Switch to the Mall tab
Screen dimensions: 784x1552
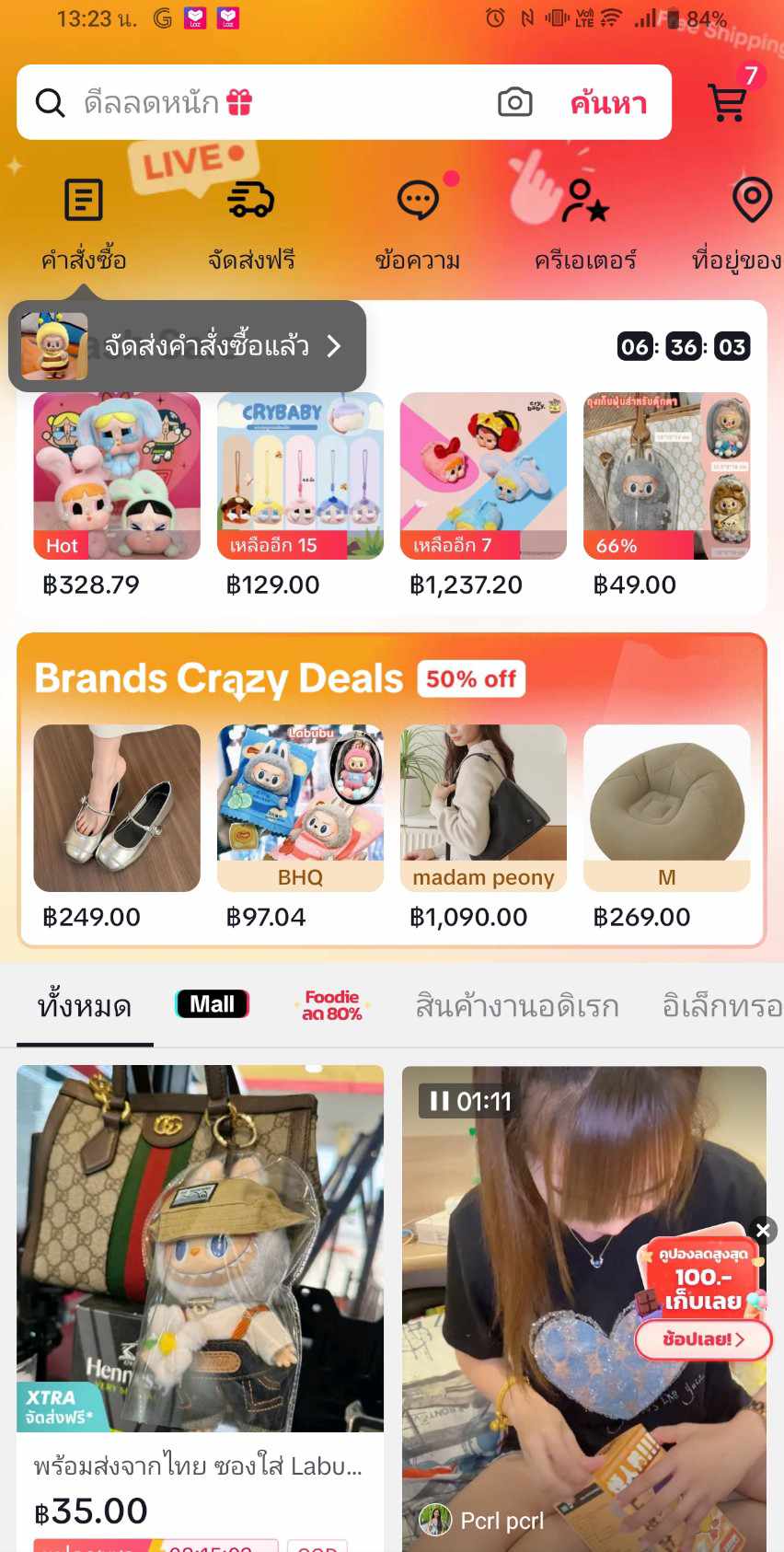tap(213, 1004)
